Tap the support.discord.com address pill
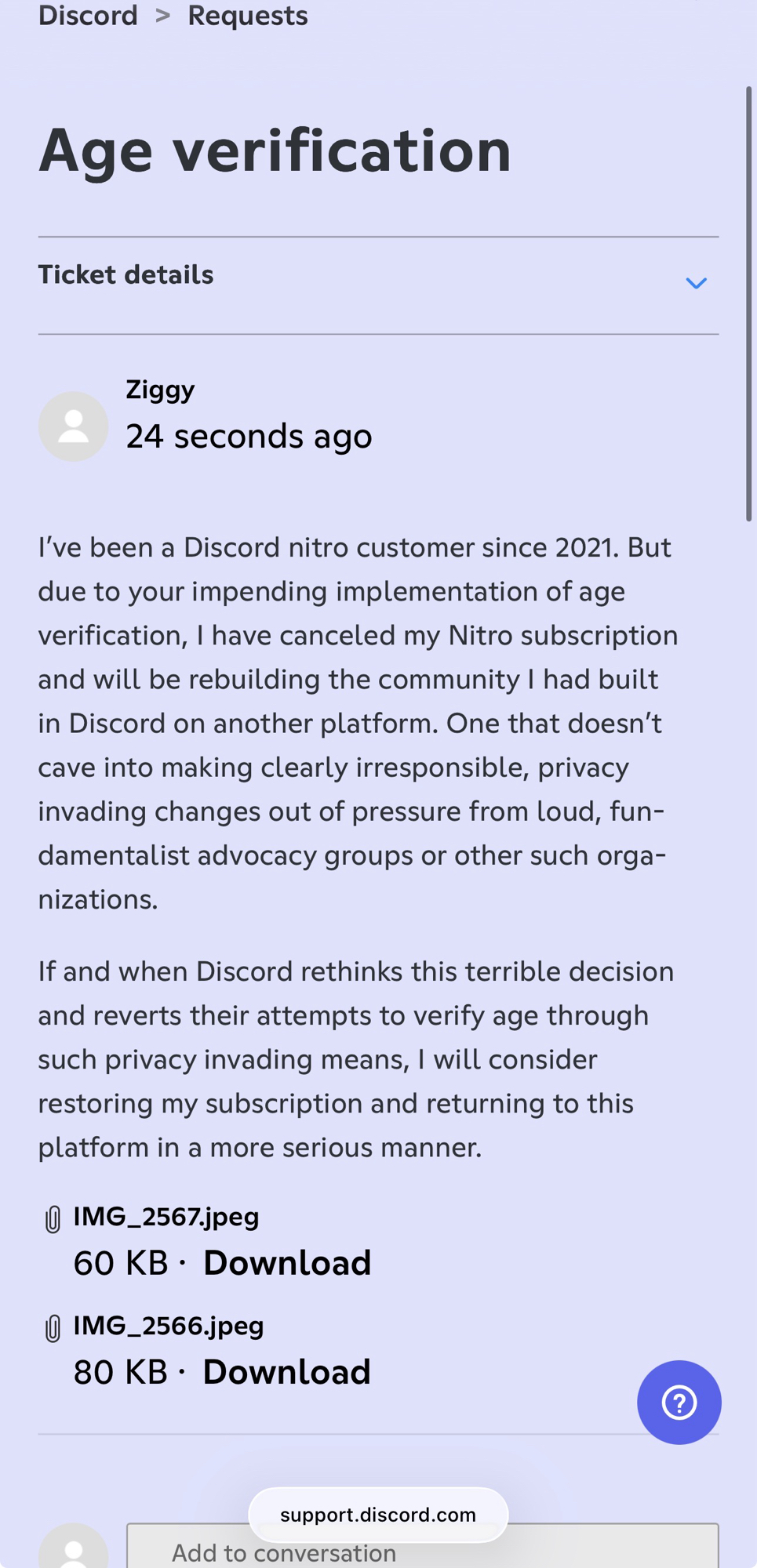Viewport: 757px width, 1568px height. [378, 1515]
